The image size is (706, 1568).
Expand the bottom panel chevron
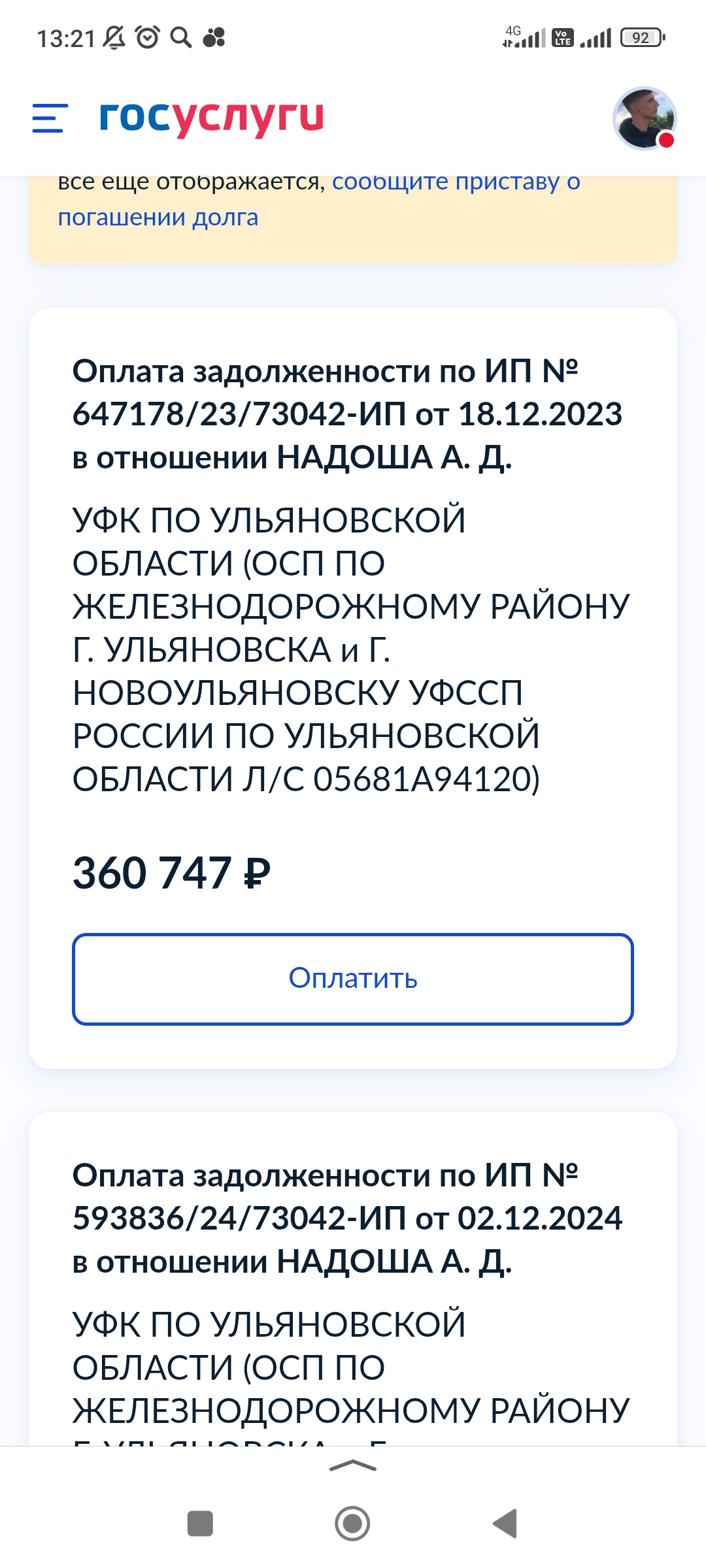353,1465
